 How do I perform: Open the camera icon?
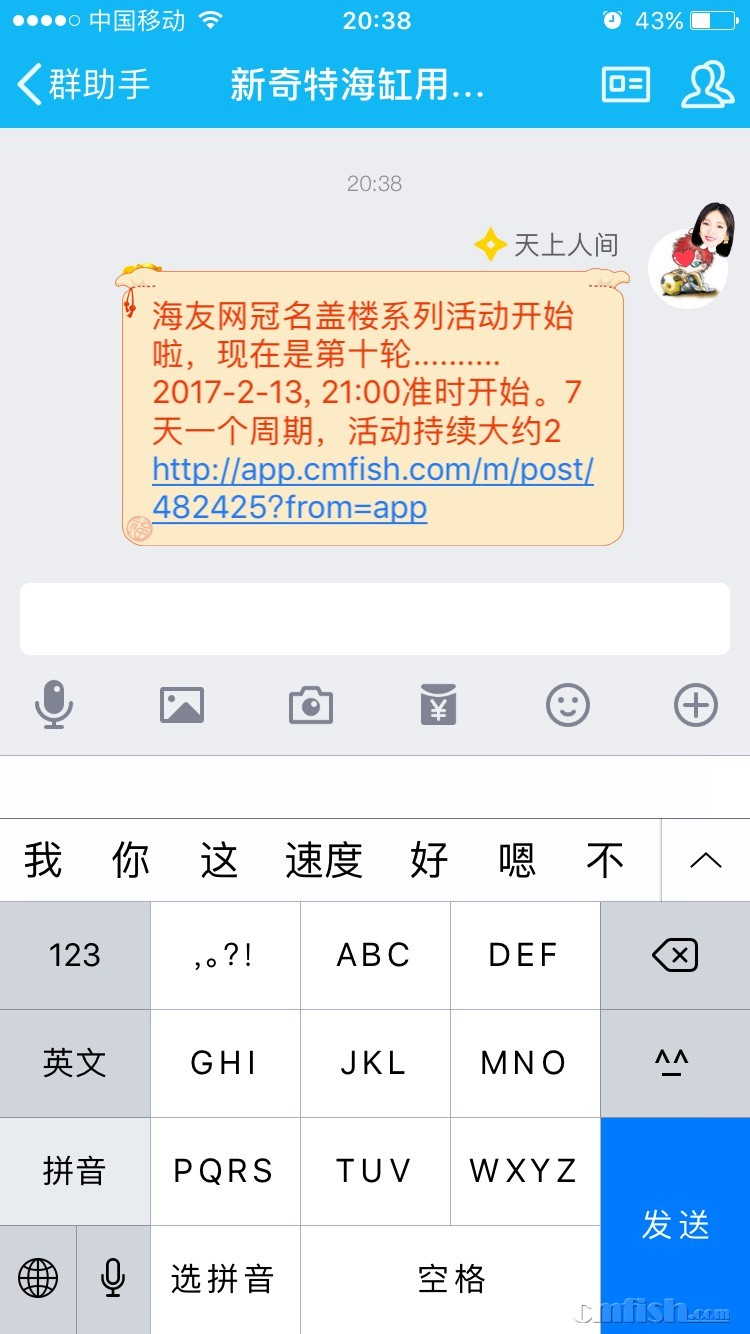[x=311, y=705]
